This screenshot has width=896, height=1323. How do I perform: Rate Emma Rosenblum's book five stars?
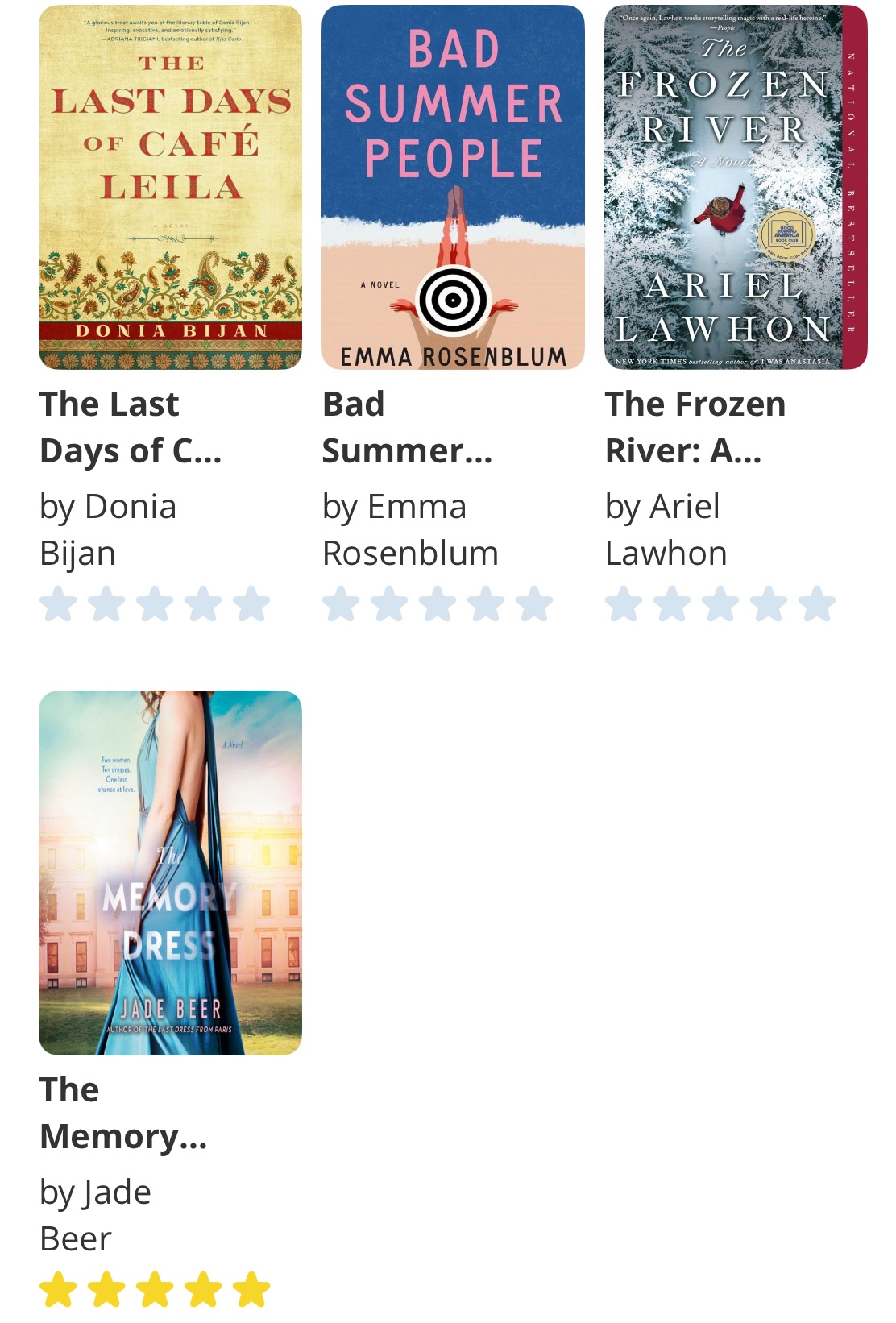pyautogui.click(x=534, y=604)
